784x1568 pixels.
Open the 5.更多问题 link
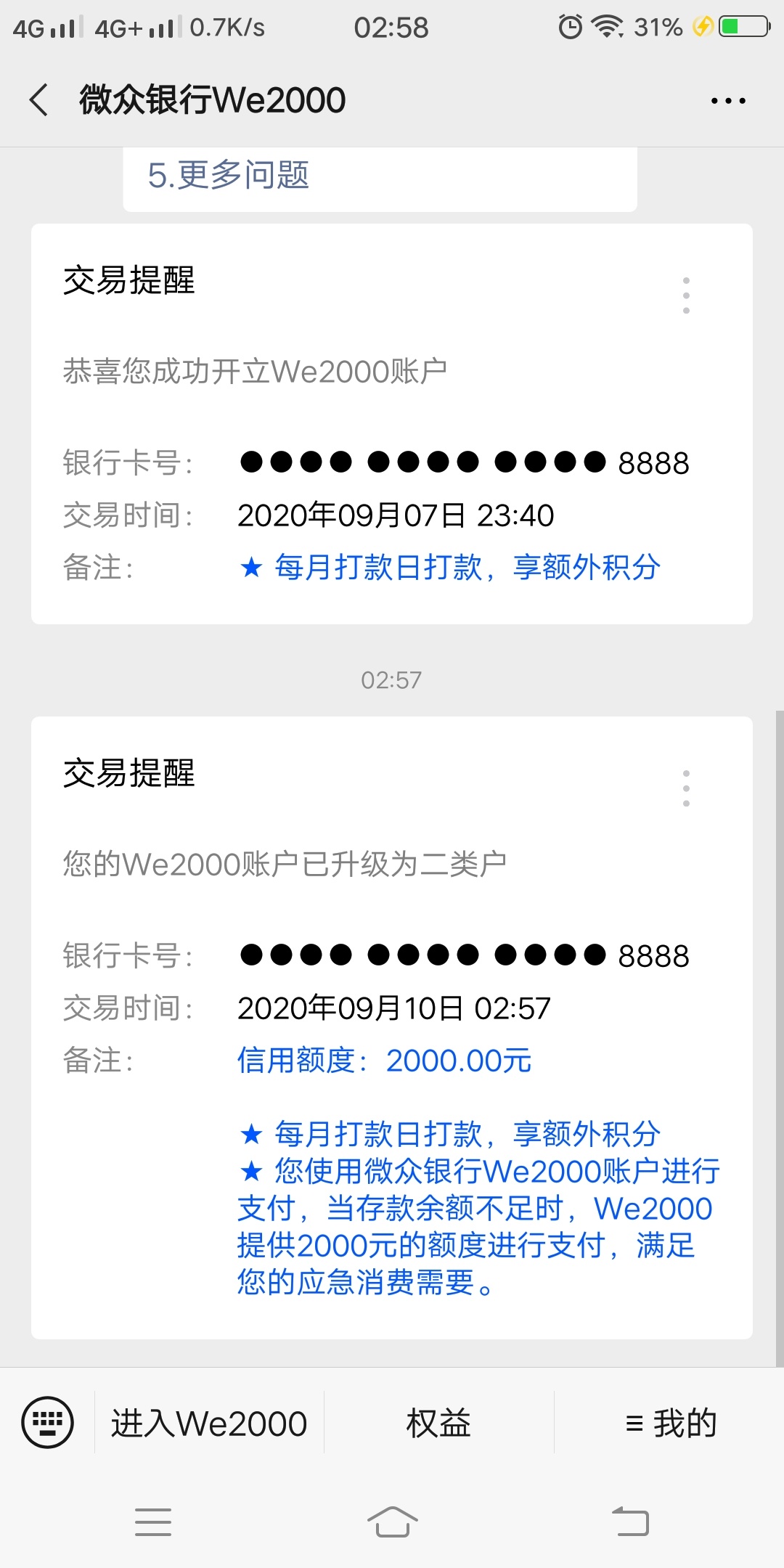pos(229,176)
